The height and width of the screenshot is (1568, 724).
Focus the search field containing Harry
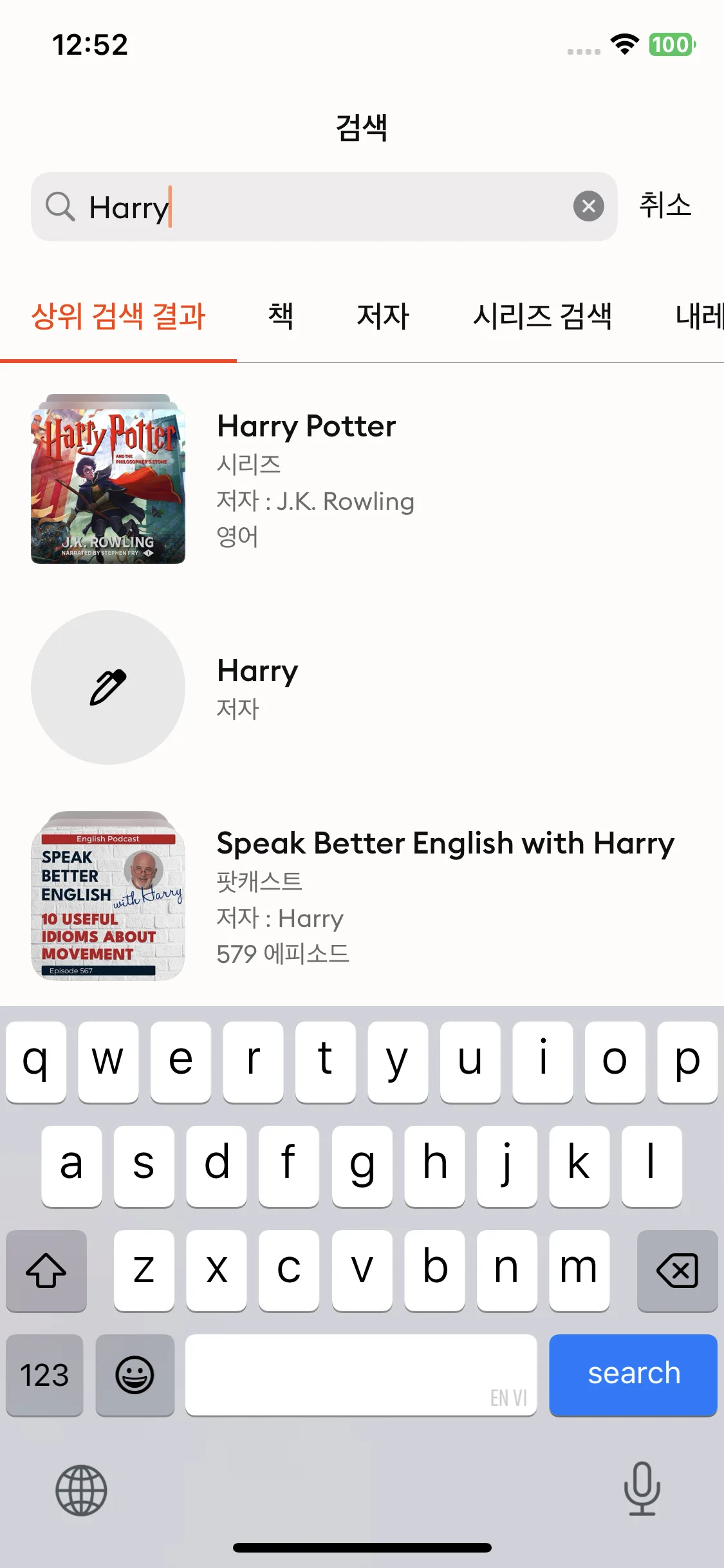pyautogui.click(x=322, y=207)
